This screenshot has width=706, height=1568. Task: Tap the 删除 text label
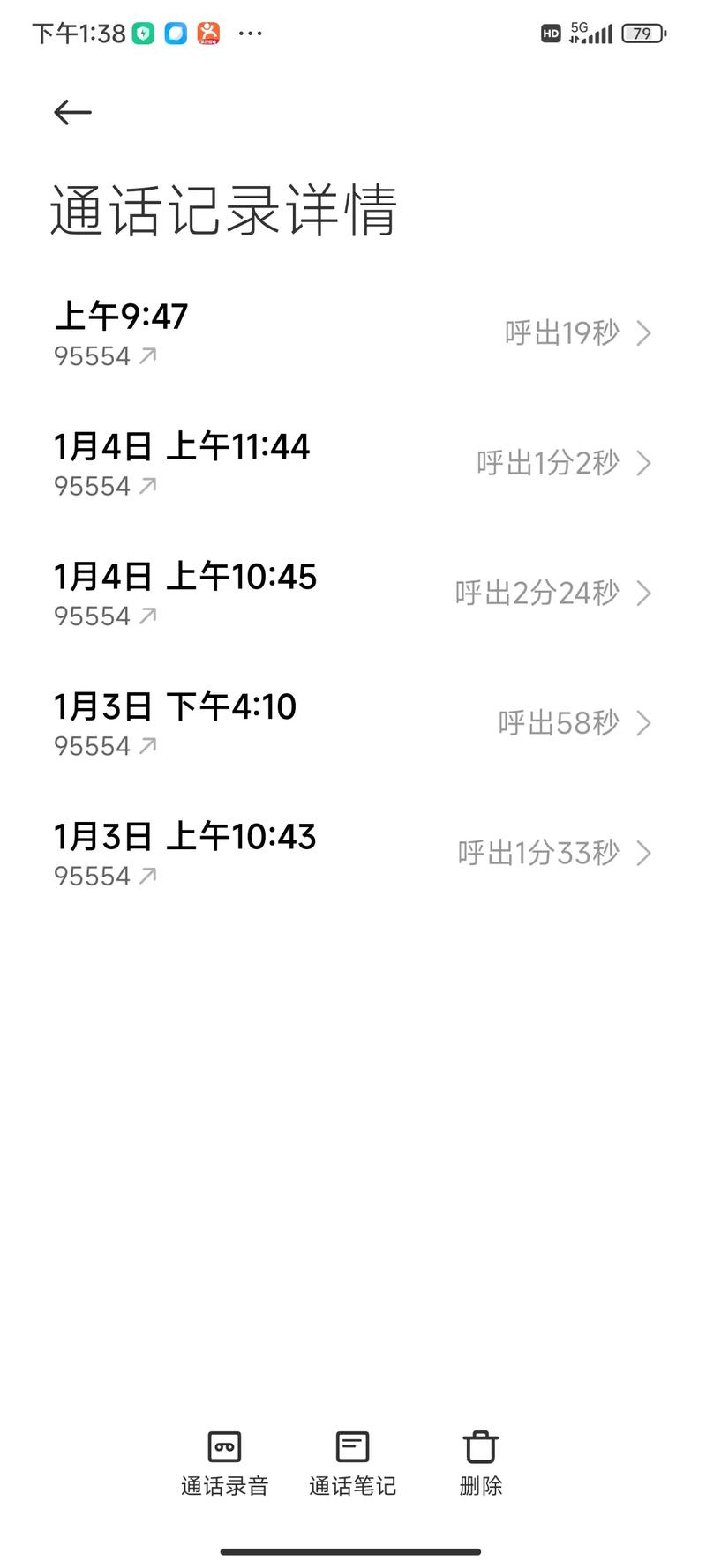click(x=479, y=1486)
